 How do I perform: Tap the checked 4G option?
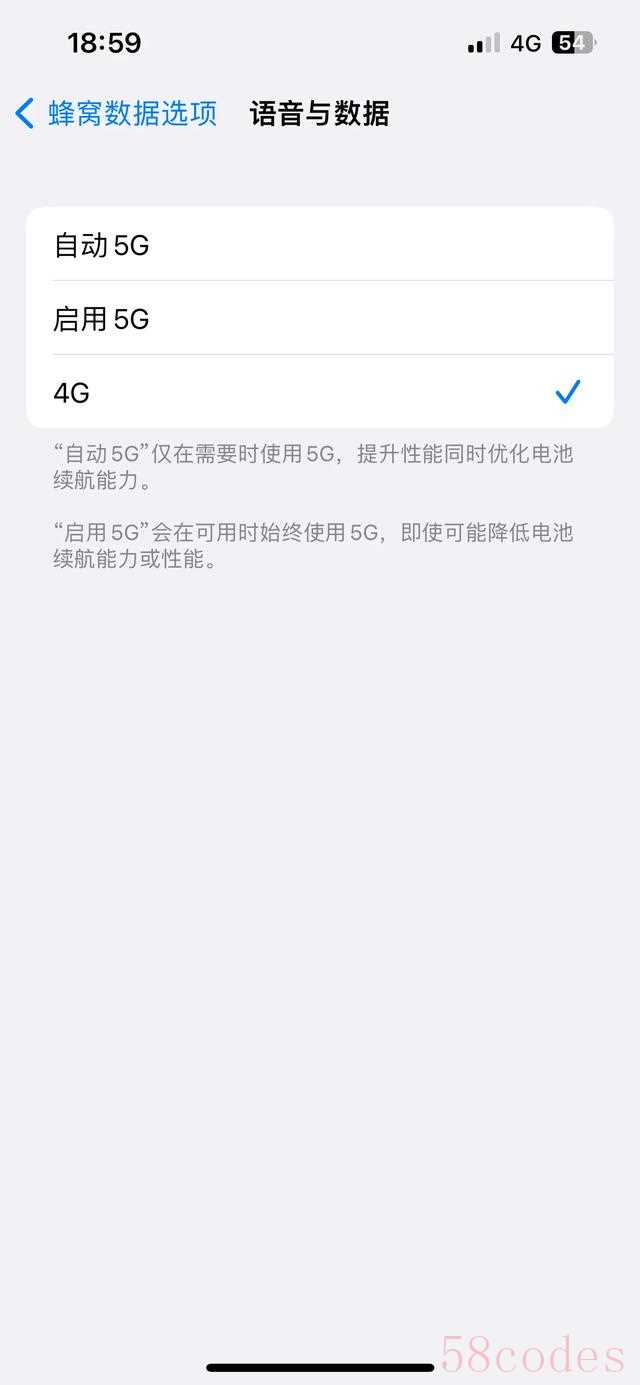(320, 392)
